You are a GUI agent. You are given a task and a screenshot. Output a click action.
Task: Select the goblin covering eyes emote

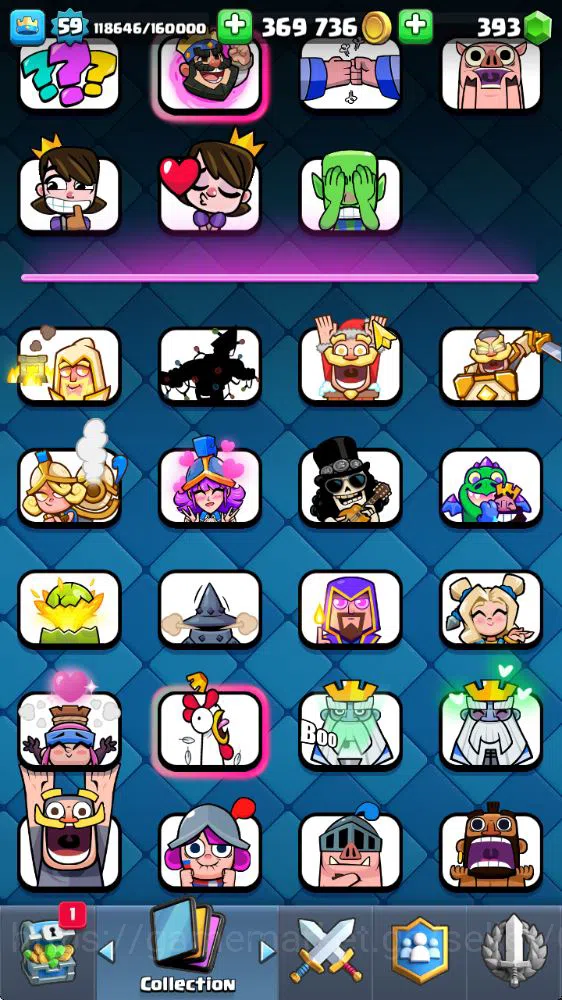350,193
